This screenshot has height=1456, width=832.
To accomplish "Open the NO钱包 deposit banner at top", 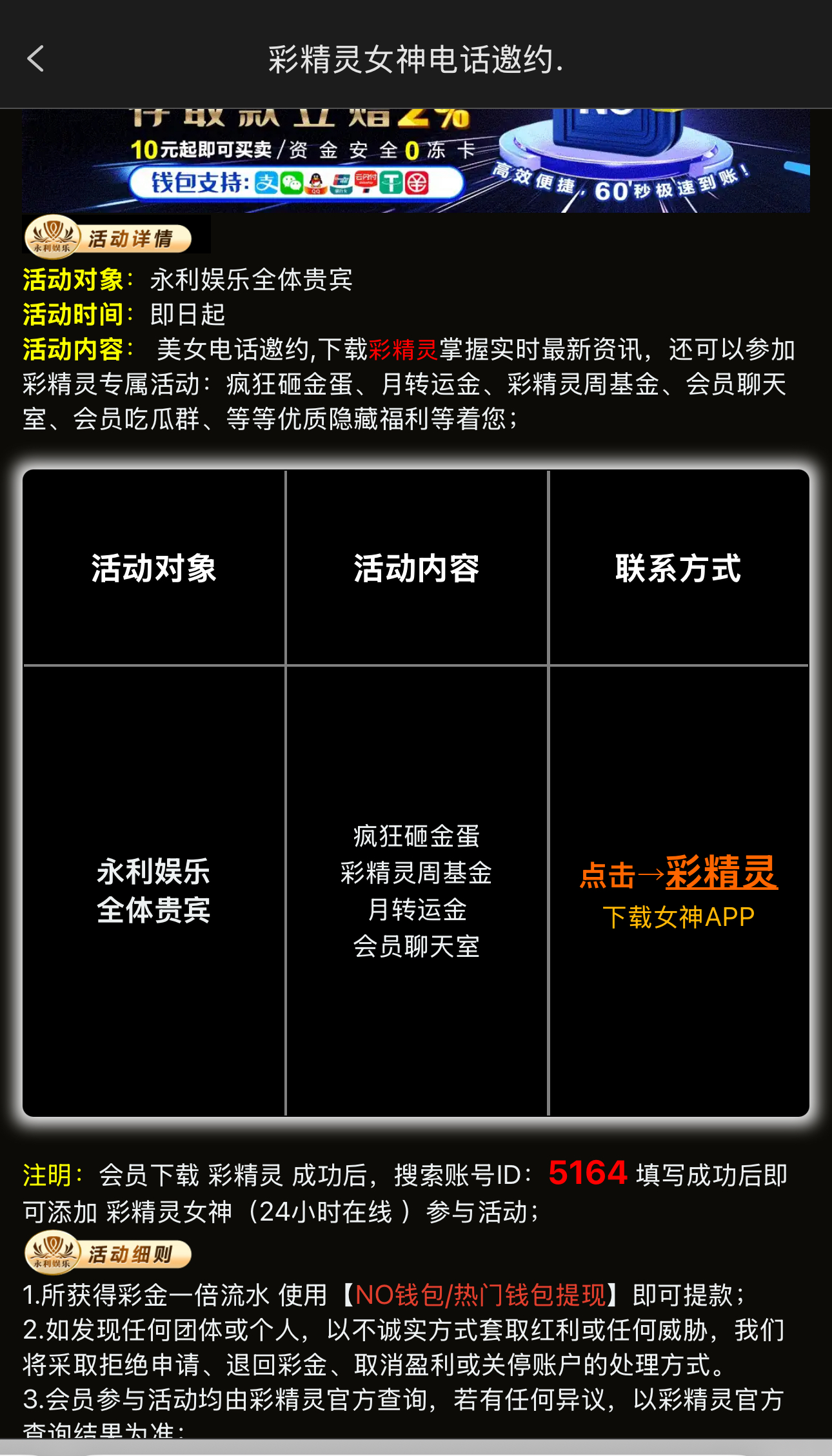I will [x=415, y=161].
